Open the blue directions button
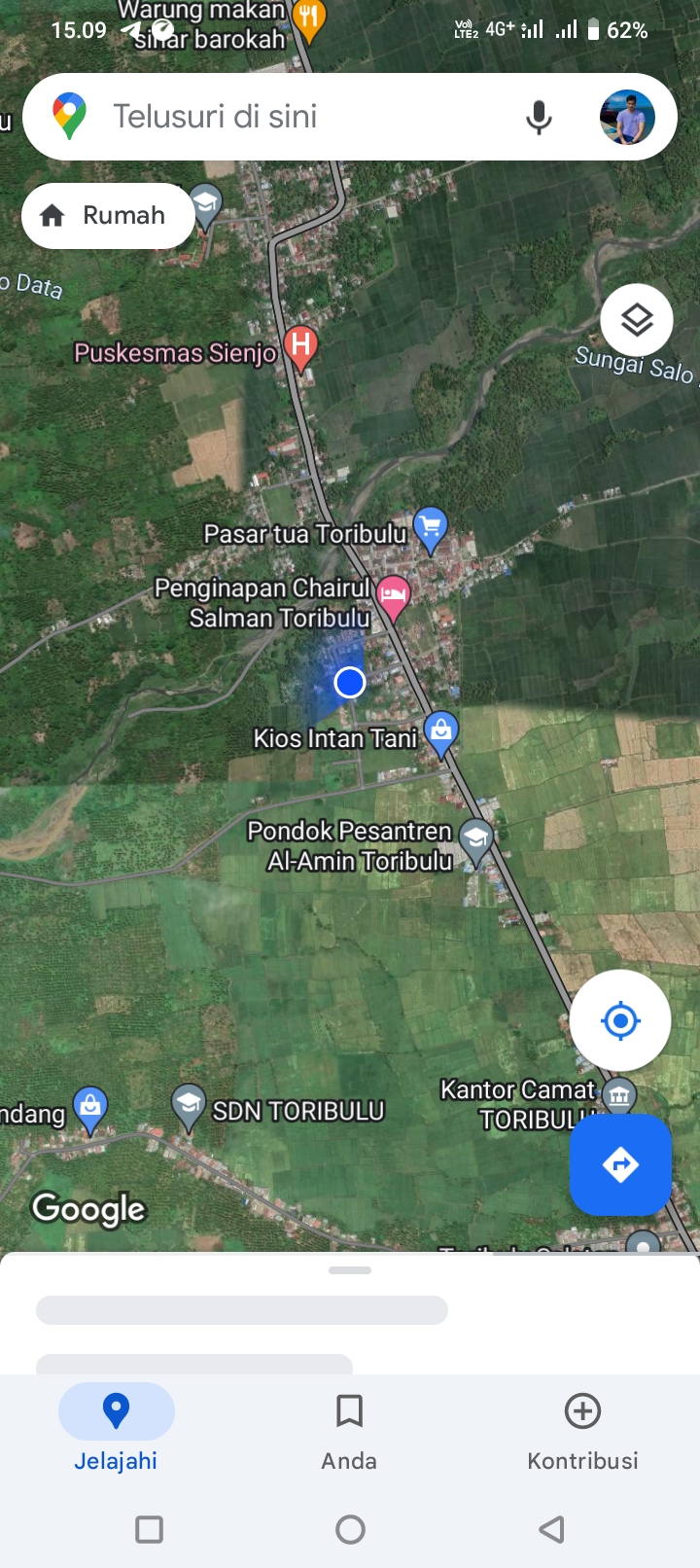The width and height of the screenshot is (700, 1568). point(620,1164)
